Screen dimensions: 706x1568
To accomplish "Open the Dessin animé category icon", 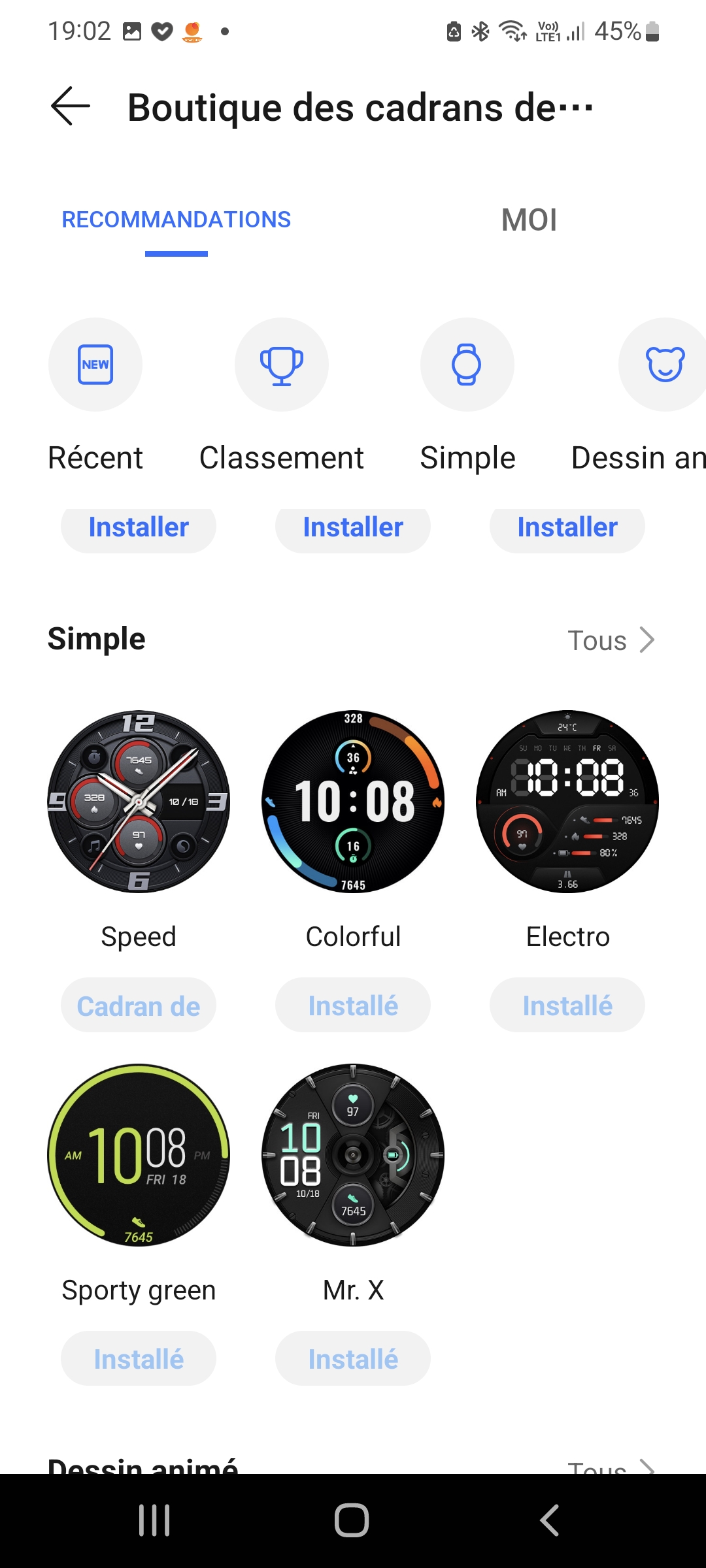I will click(664, 365).
